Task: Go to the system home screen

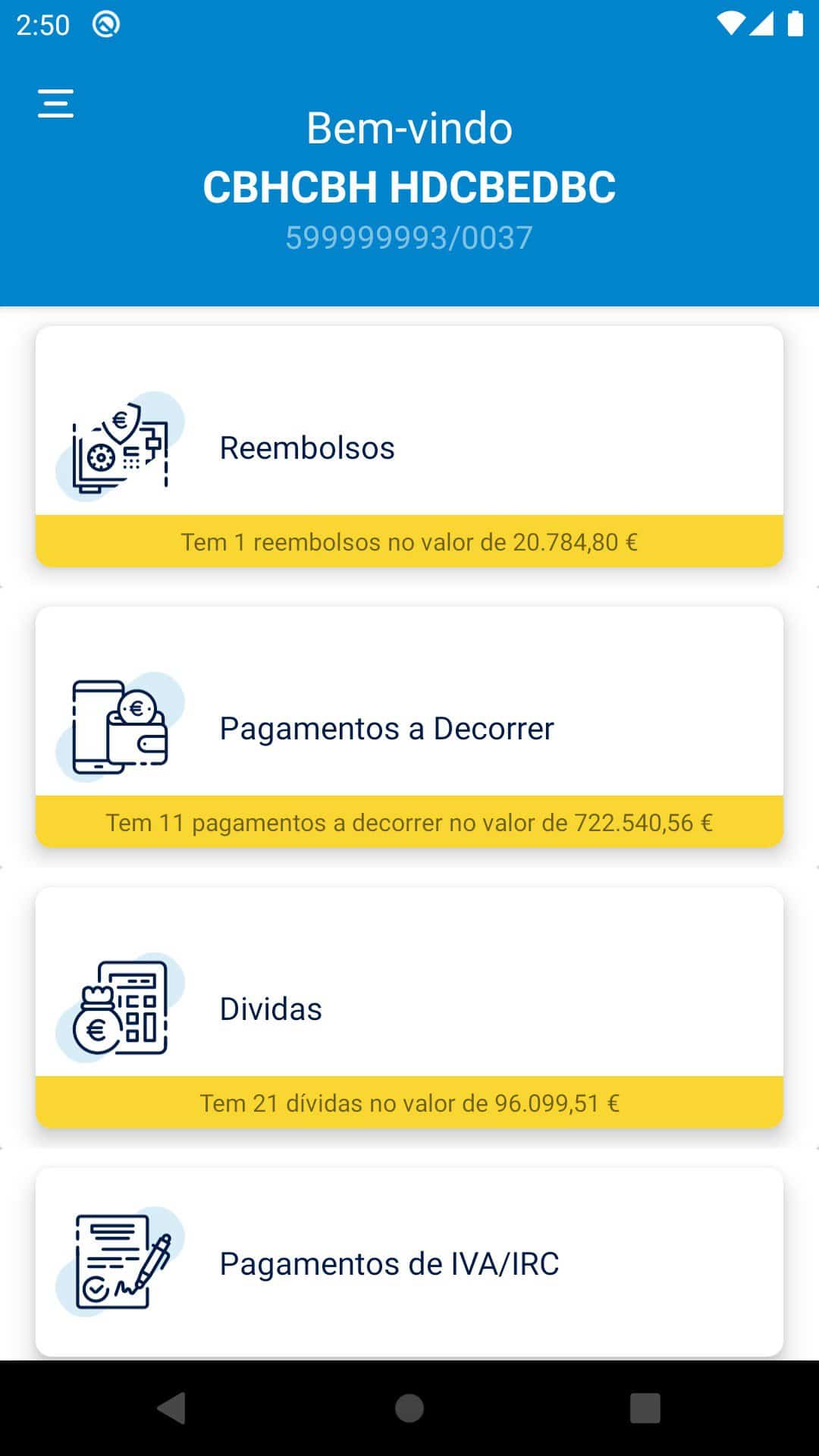Action: point(409,1408)
